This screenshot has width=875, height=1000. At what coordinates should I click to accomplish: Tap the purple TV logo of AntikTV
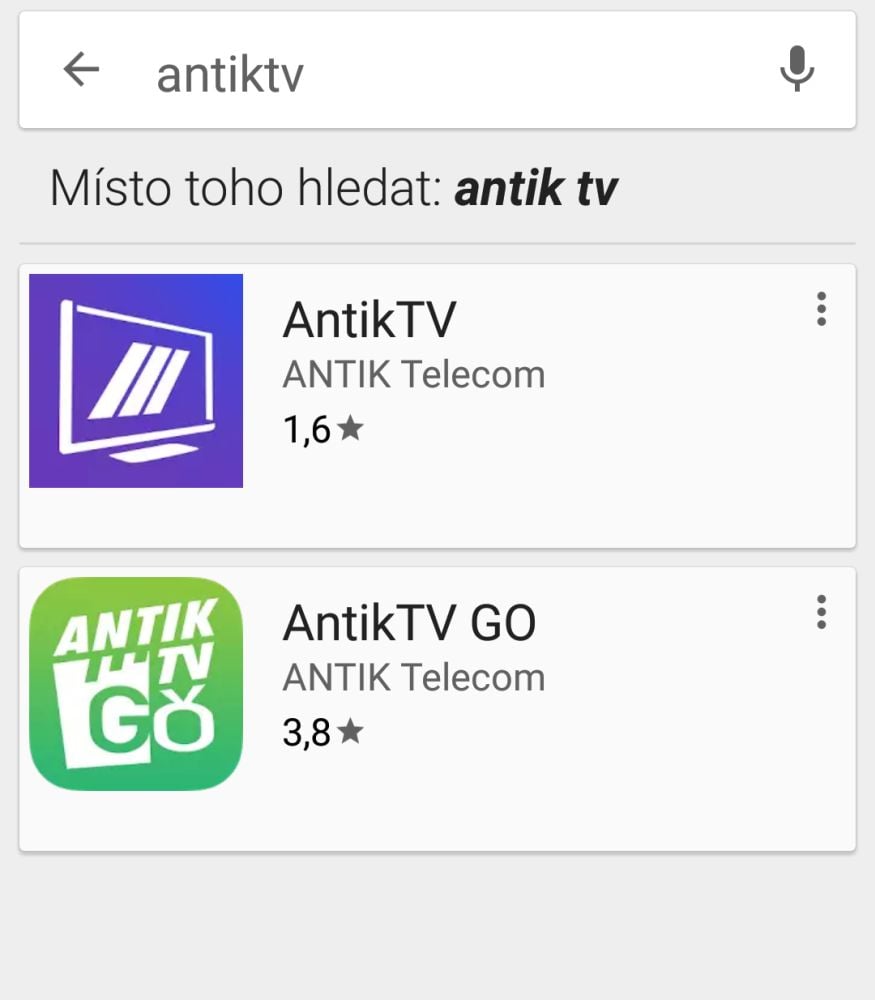(x=135, y=380)
